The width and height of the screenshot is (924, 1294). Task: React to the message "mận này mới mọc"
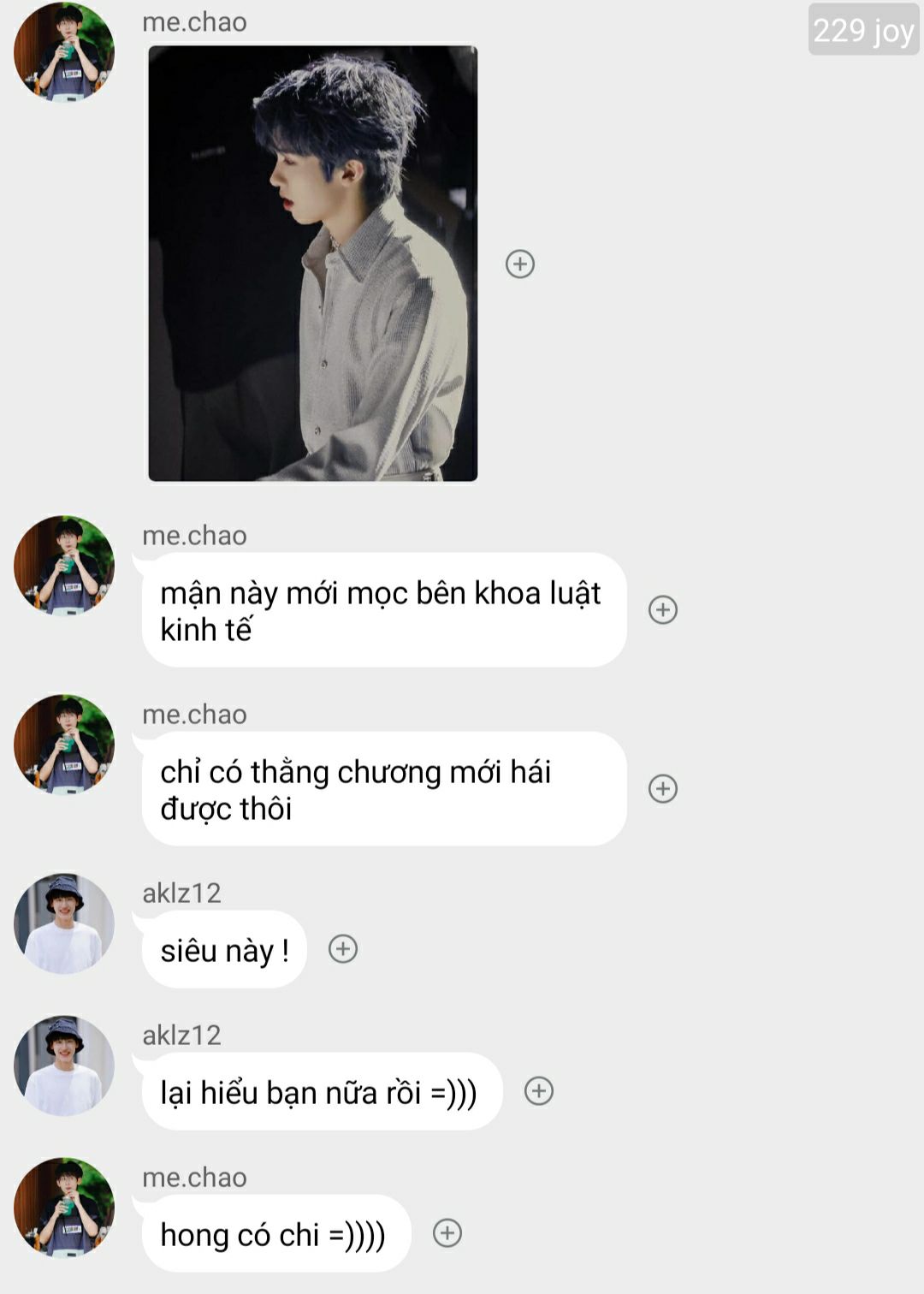[x=663, y=609]
